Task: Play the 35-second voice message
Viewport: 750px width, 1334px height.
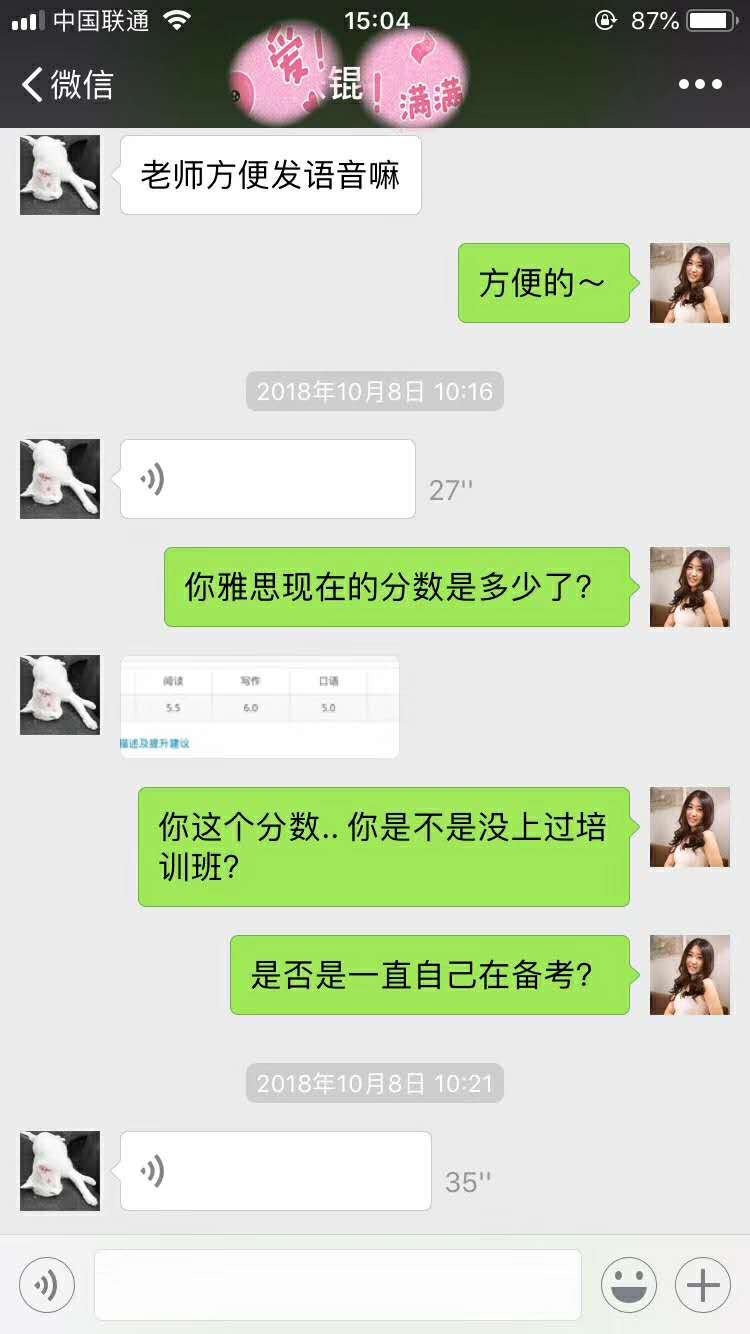Action: coord(275,1171)
